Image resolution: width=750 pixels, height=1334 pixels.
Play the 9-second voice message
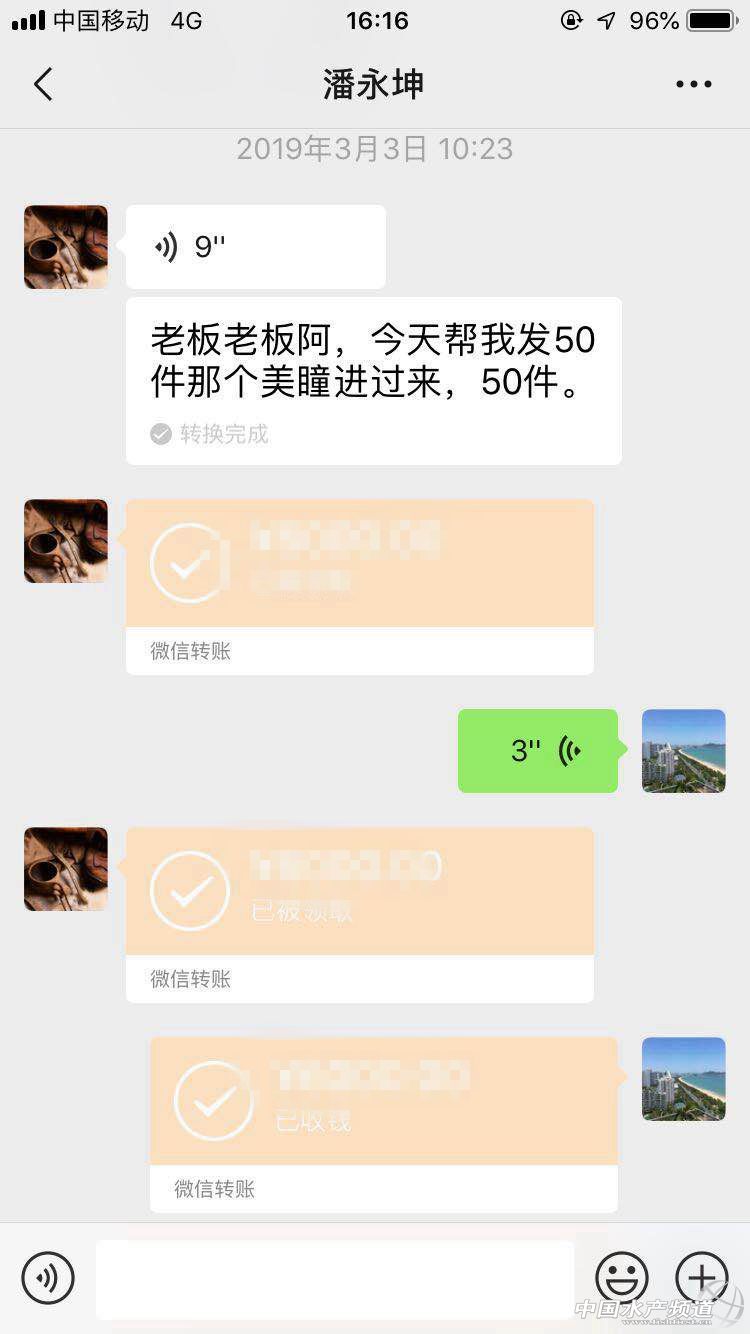coord(255,247)
